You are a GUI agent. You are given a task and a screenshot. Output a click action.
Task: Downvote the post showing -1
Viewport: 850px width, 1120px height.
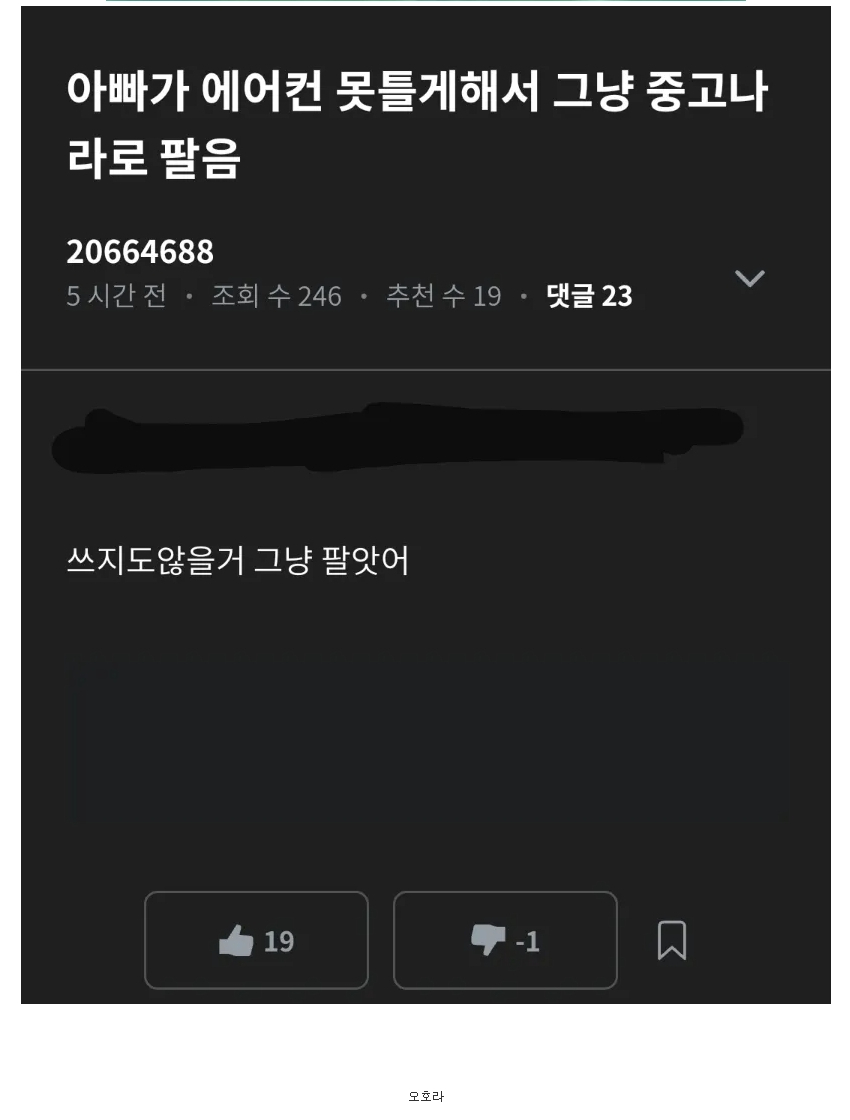[505, 940]
